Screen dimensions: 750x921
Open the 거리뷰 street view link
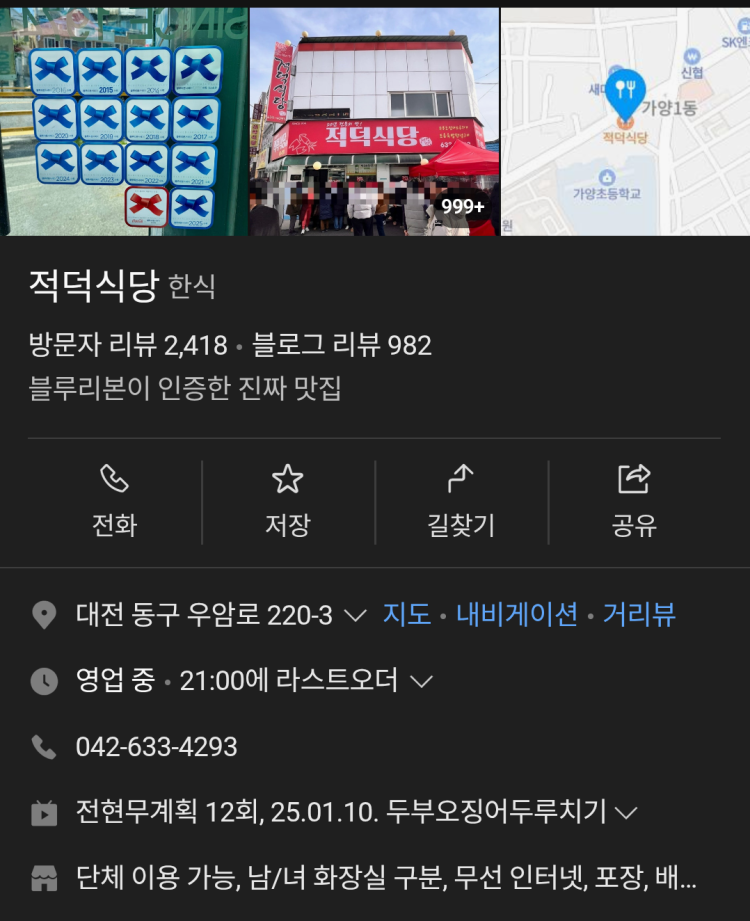click(639, 615)
